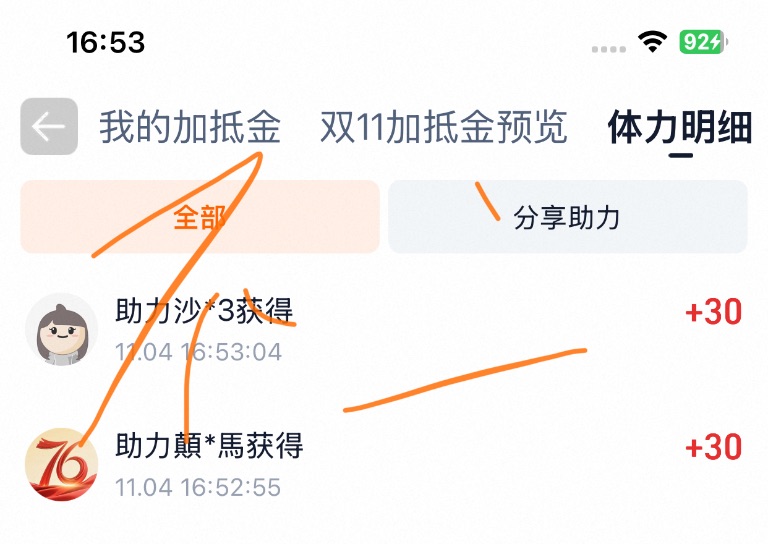Select the 全部 filter
This screenshot has width=768, height=544.
[199, 217]
